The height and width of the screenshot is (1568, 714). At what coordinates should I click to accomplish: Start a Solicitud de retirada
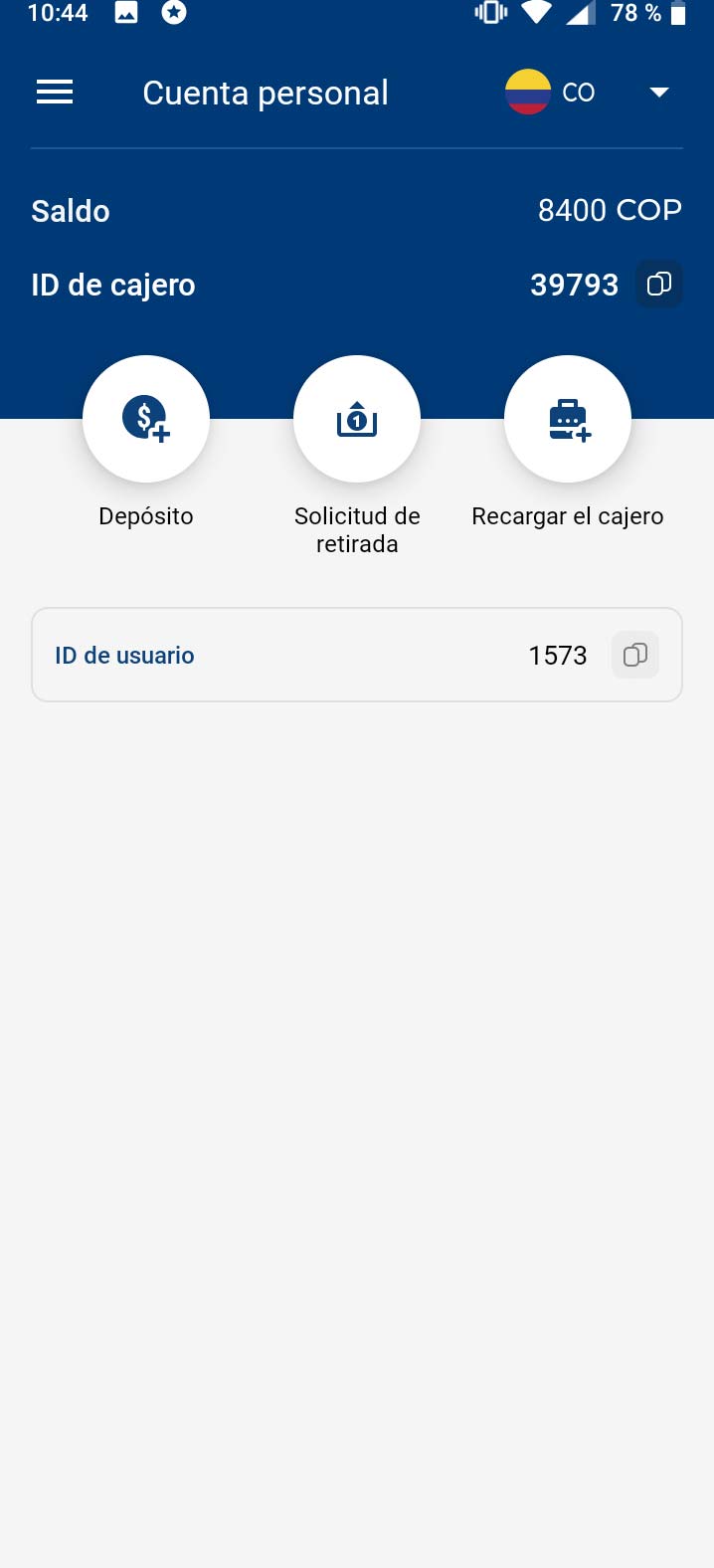[357, 419]
